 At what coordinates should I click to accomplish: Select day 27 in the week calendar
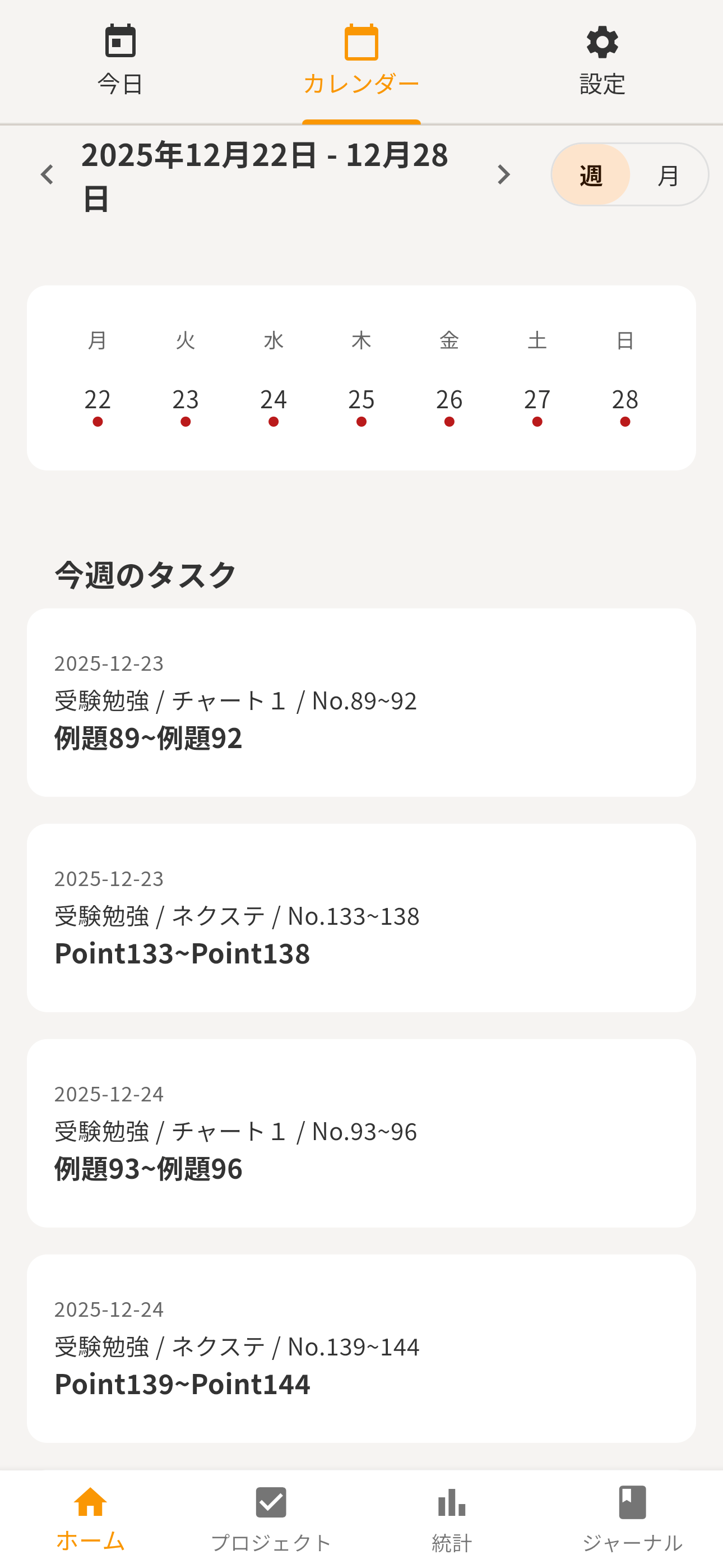537,402
